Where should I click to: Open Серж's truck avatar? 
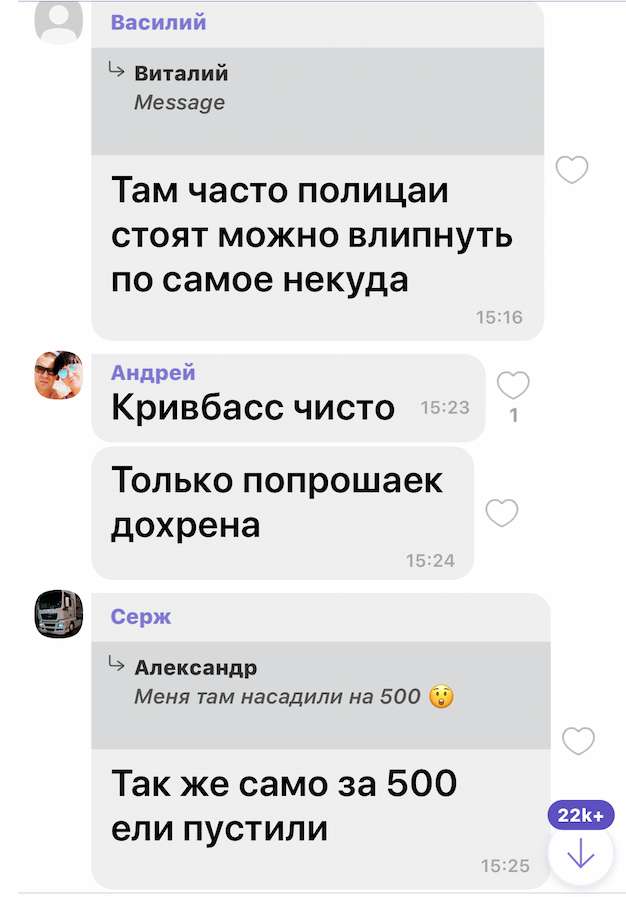click(58, 614)
